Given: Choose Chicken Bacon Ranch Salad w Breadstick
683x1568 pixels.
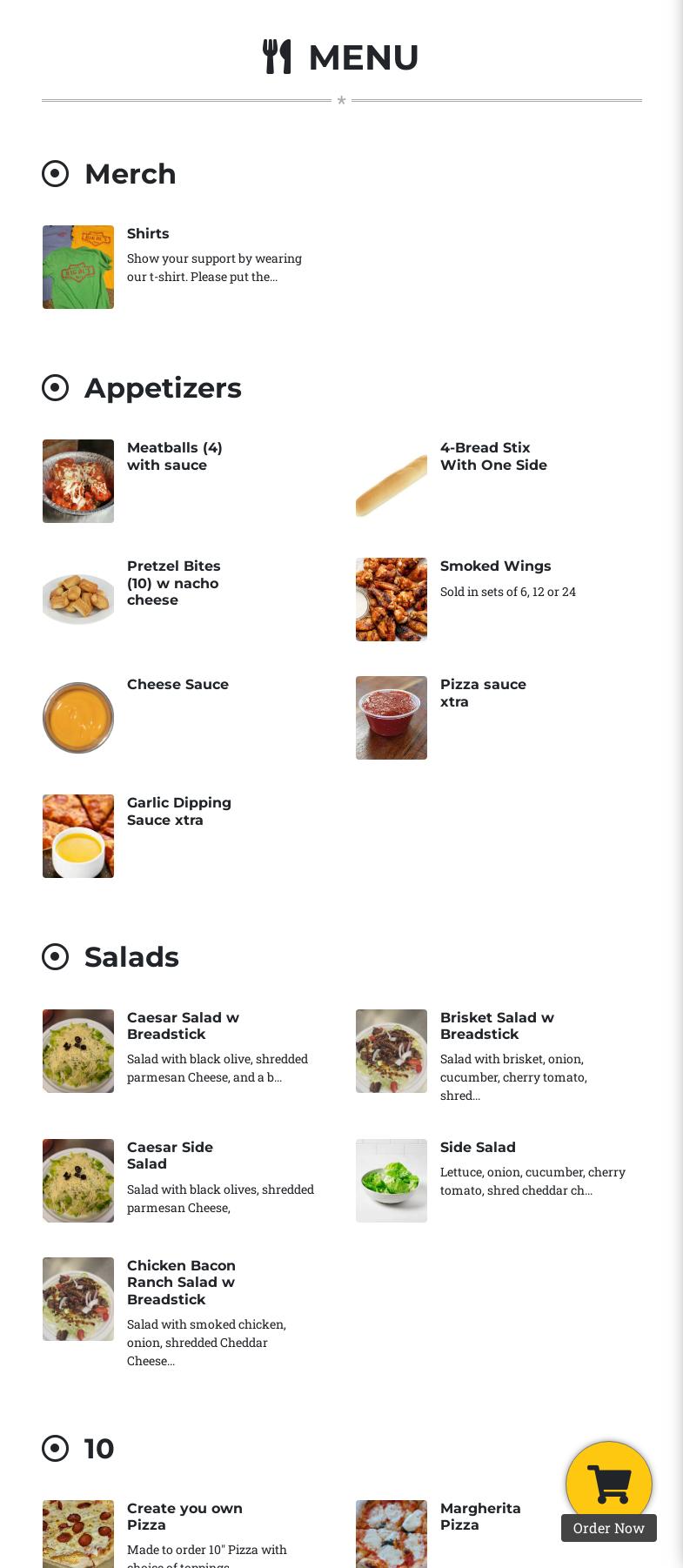Looking at the screenshot, I should tap(181, 1283).
